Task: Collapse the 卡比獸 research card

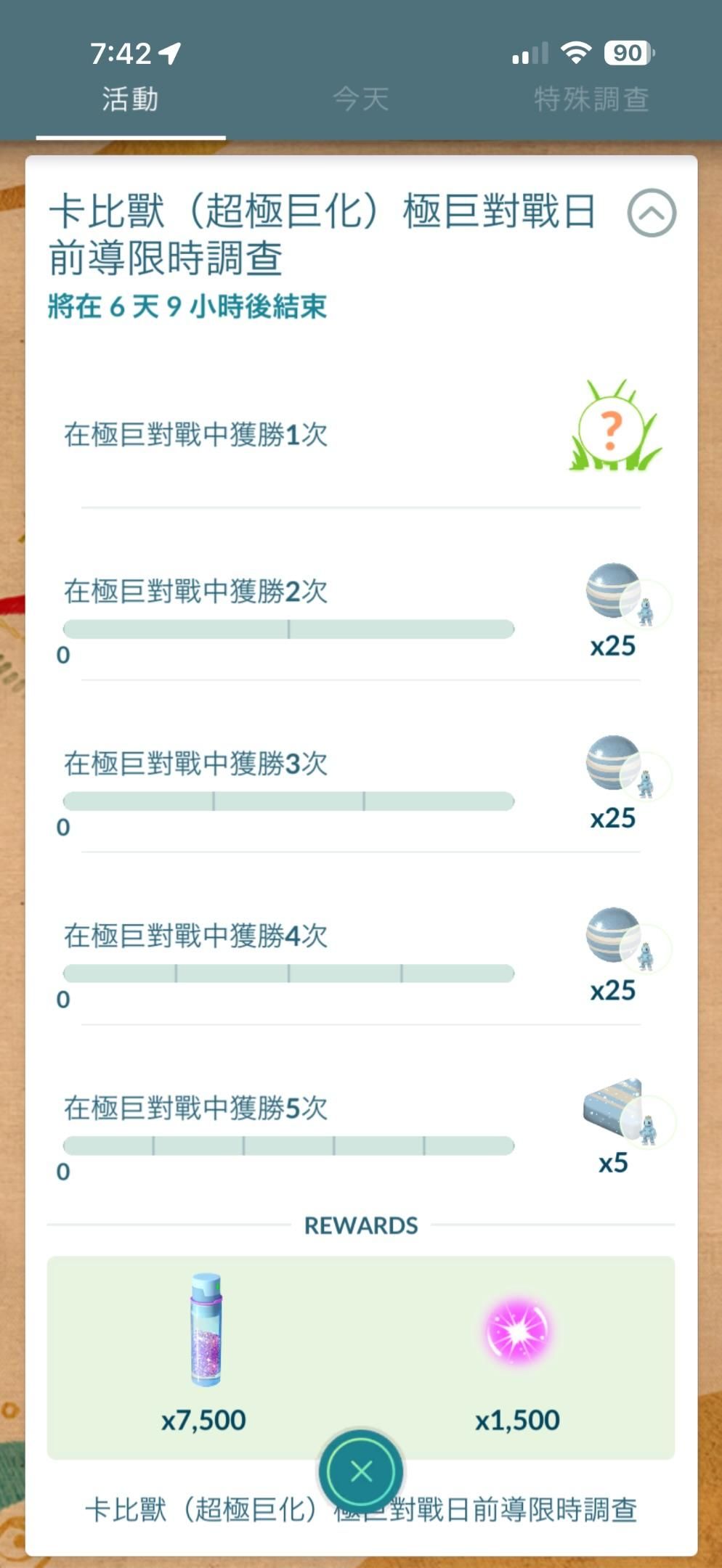Action: pyautogui.click(x=652, y=213)
